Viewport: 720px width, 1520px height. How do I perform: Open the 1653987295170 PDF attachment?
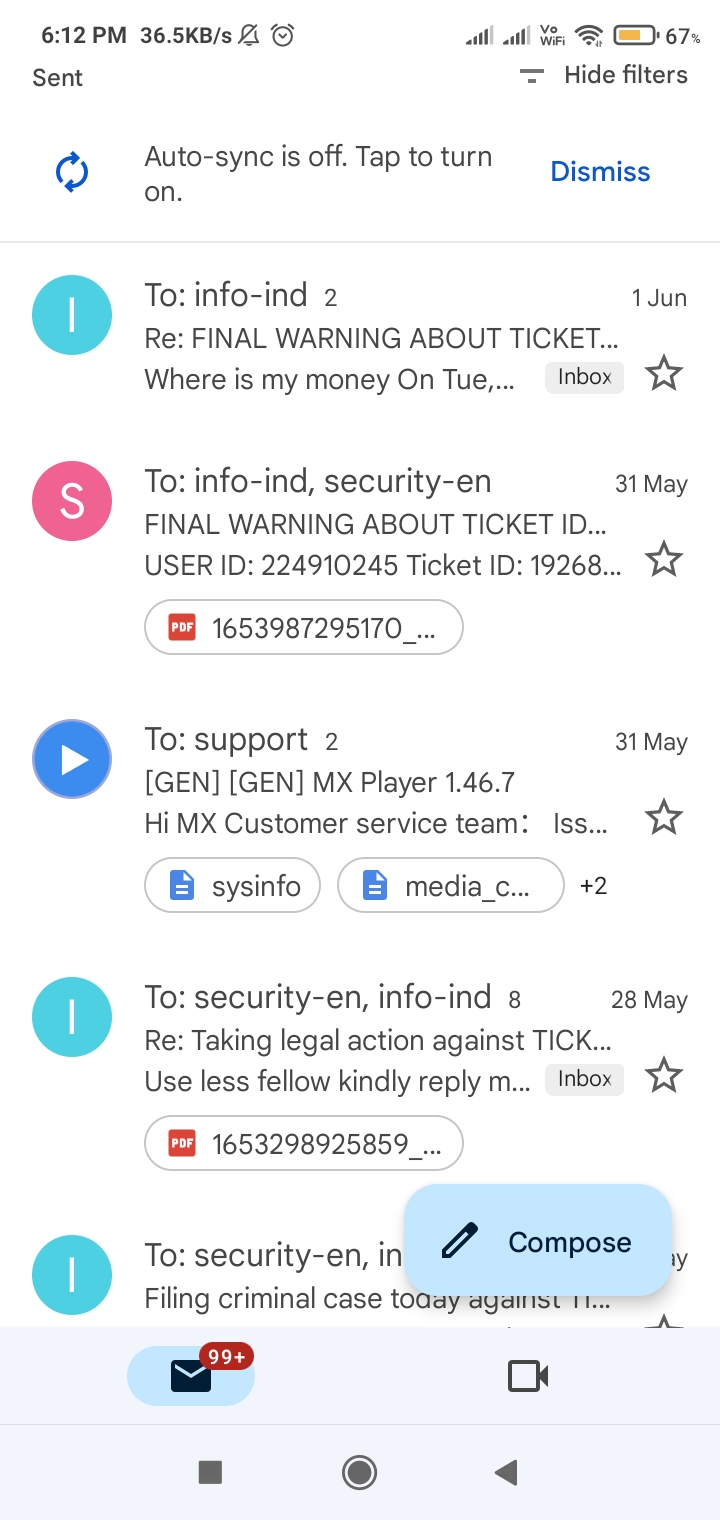[304, 628]
